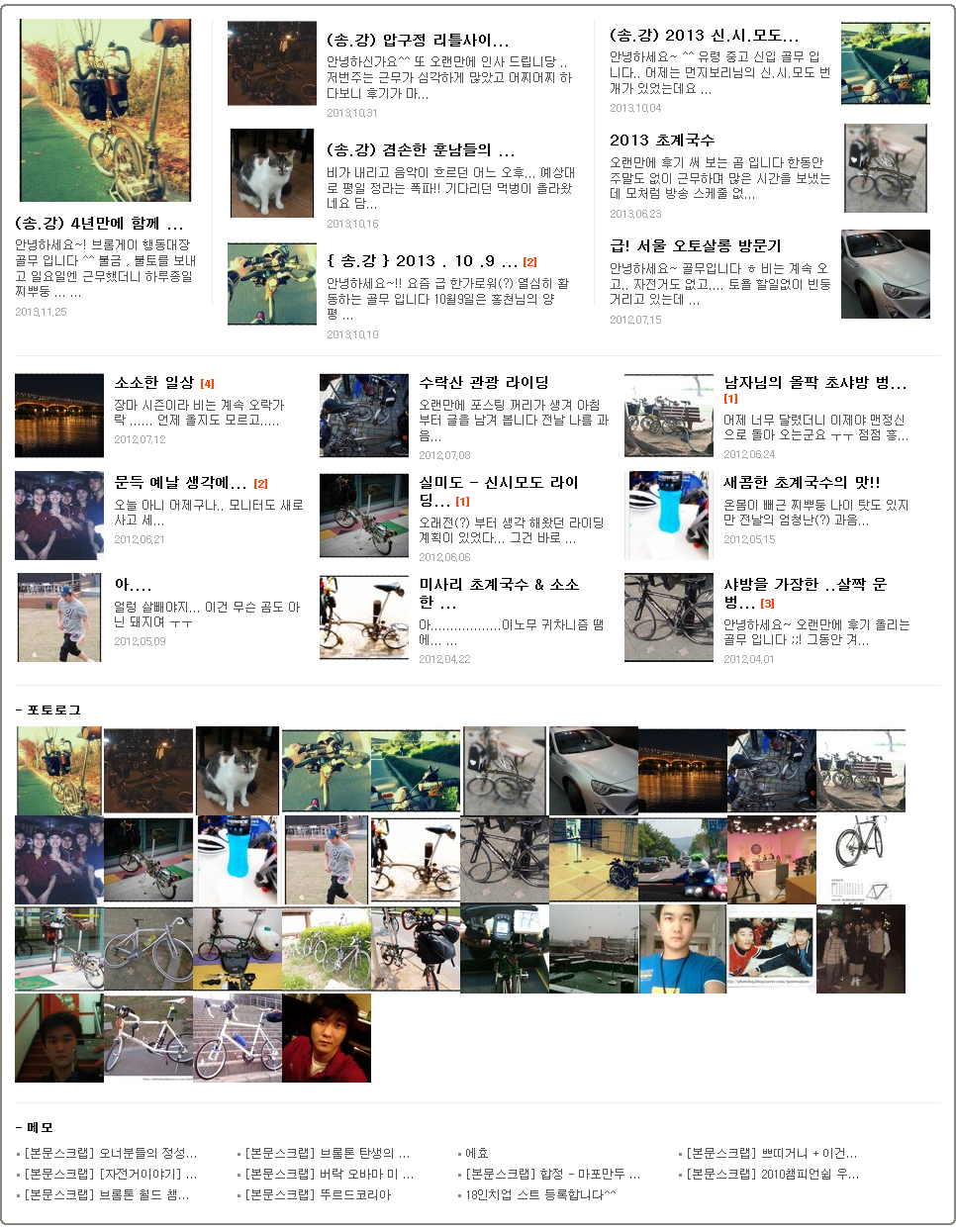Open the post '(송.강) 2013 신.시.모도...'

coord(704,36)
